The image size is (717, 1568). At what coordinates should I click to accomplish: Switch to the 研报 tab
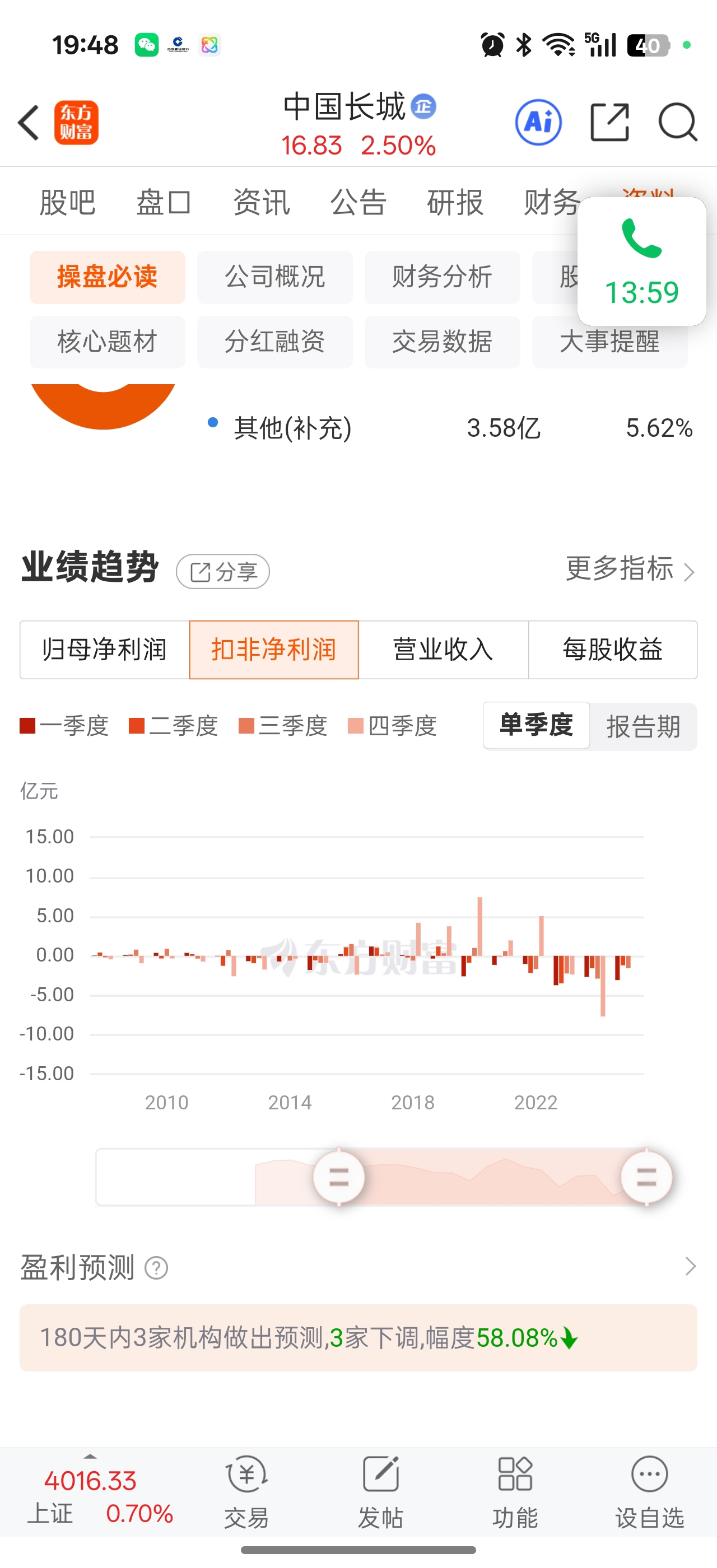[455, 202]
